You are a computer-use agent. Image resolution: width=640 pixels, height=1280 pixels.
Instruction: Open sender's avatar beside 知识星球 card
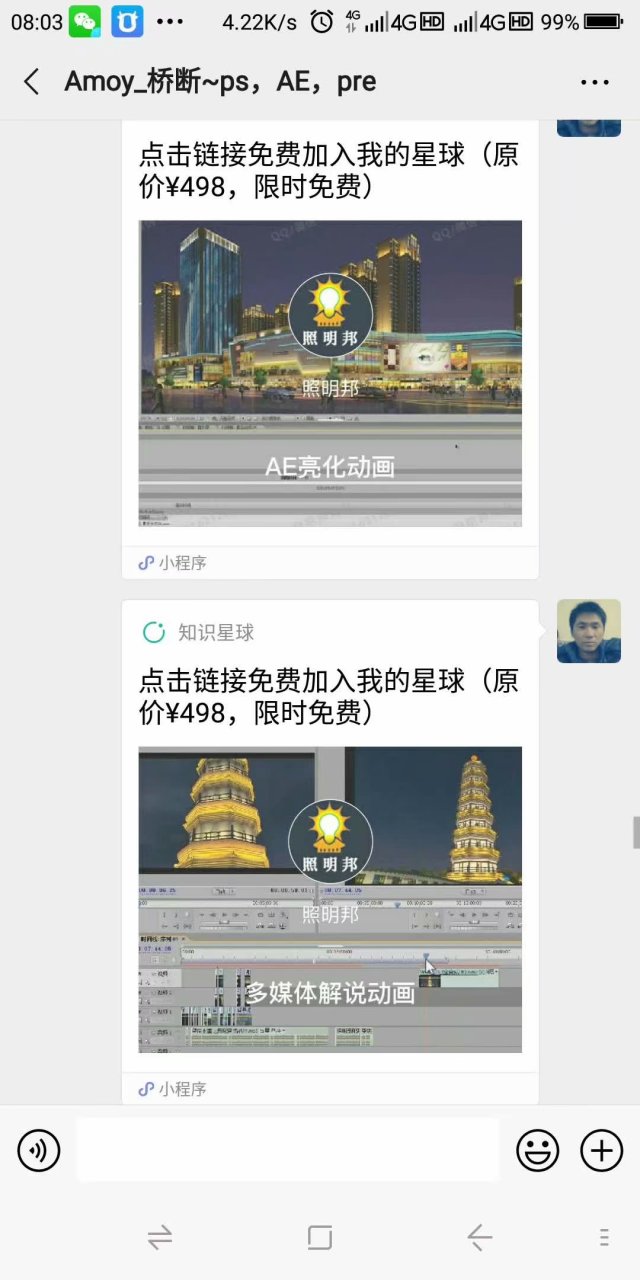point(588,631)
